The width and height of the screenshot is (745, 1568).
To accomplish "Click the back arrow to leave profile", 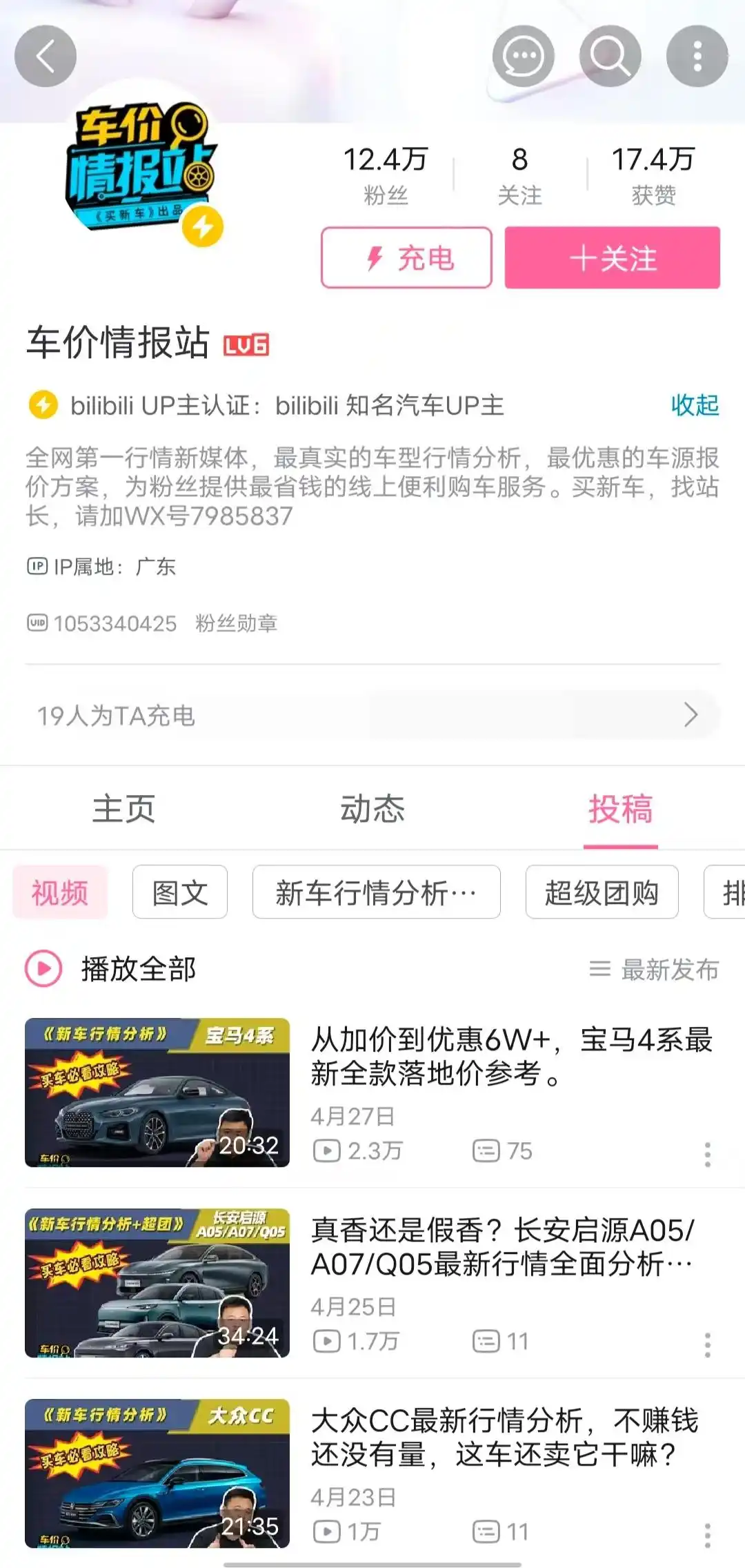I will point(46,57).
